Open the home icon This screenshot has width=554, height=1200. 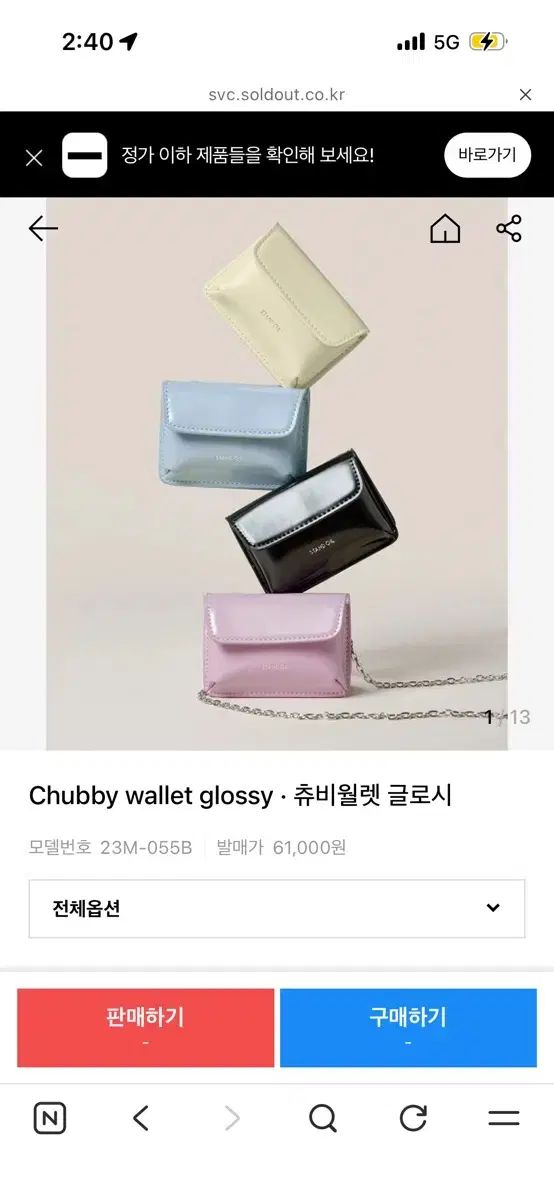click(445, 229)
